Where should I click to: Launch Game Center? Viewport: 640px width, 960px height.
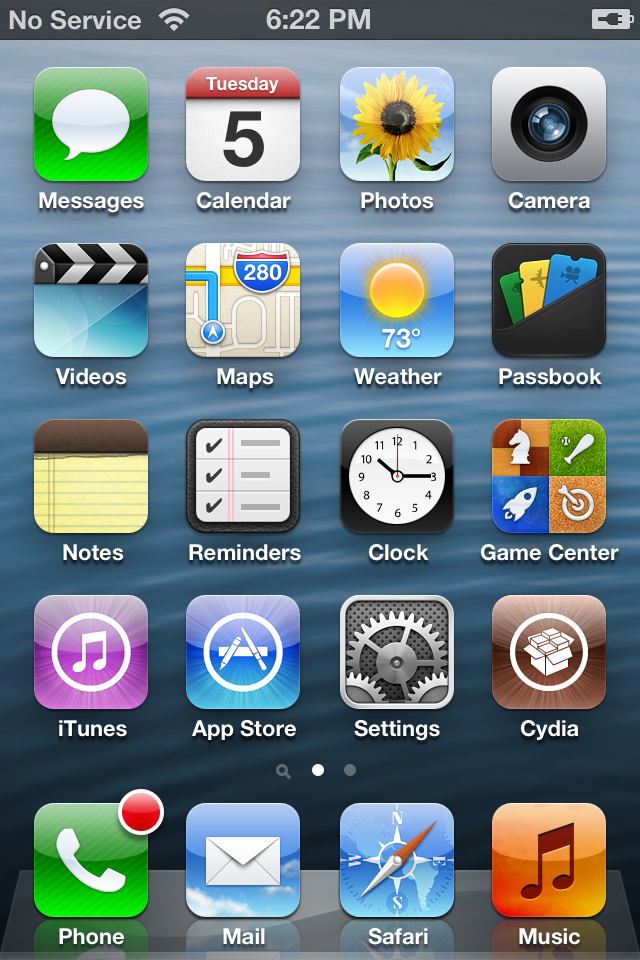point(549,477)
